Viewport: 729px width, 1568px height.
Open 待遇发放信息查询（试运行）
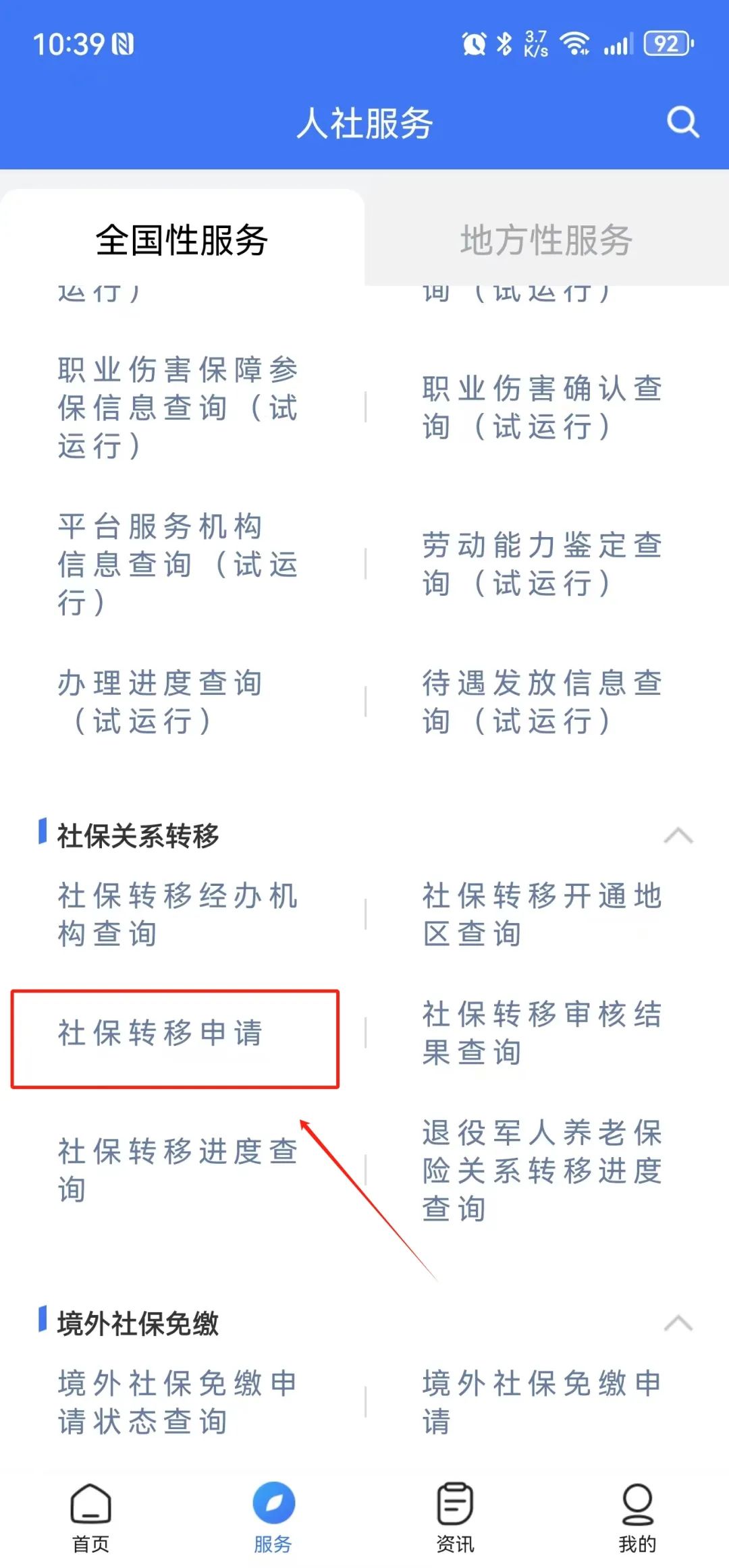pos(542,702)
